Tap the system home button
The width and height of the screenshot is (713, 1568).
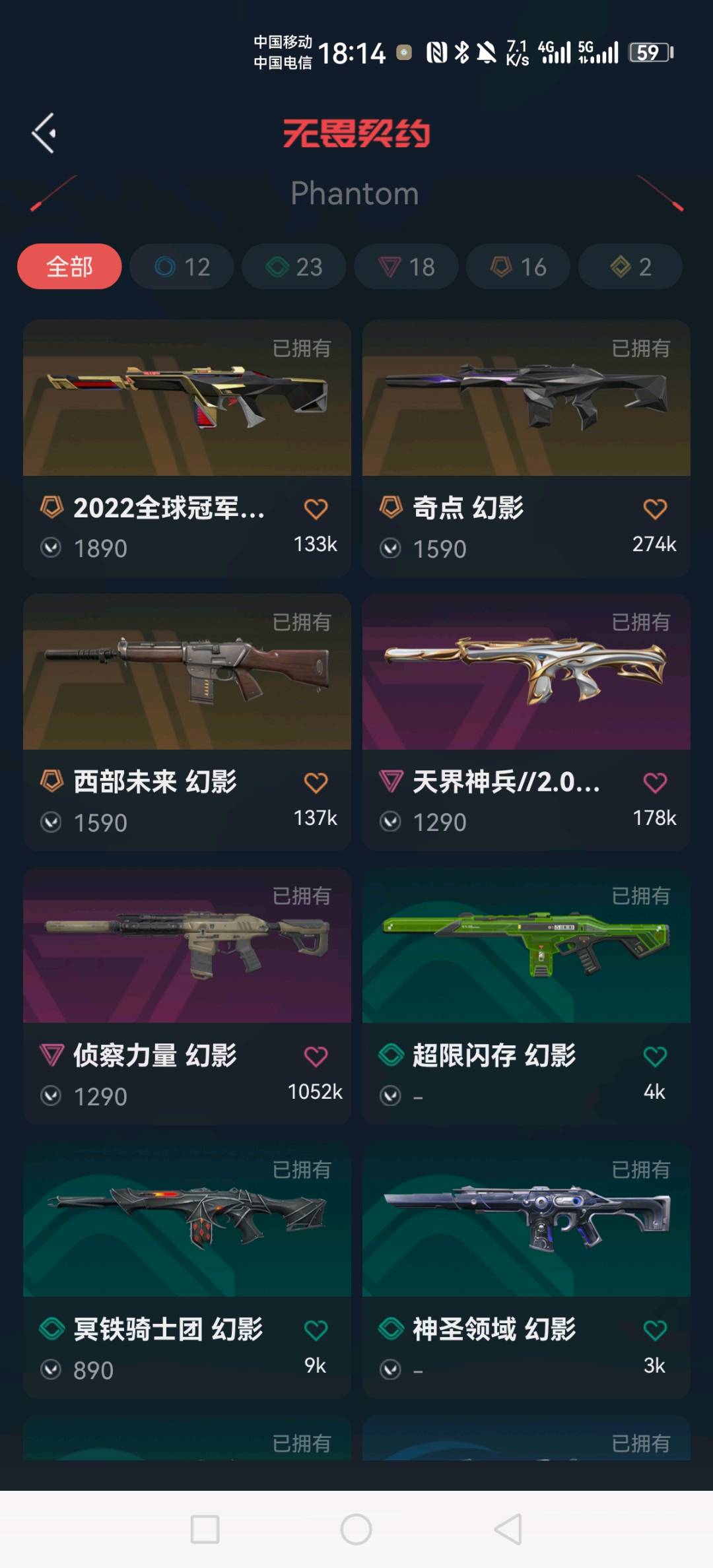[x=356, y=1529]
